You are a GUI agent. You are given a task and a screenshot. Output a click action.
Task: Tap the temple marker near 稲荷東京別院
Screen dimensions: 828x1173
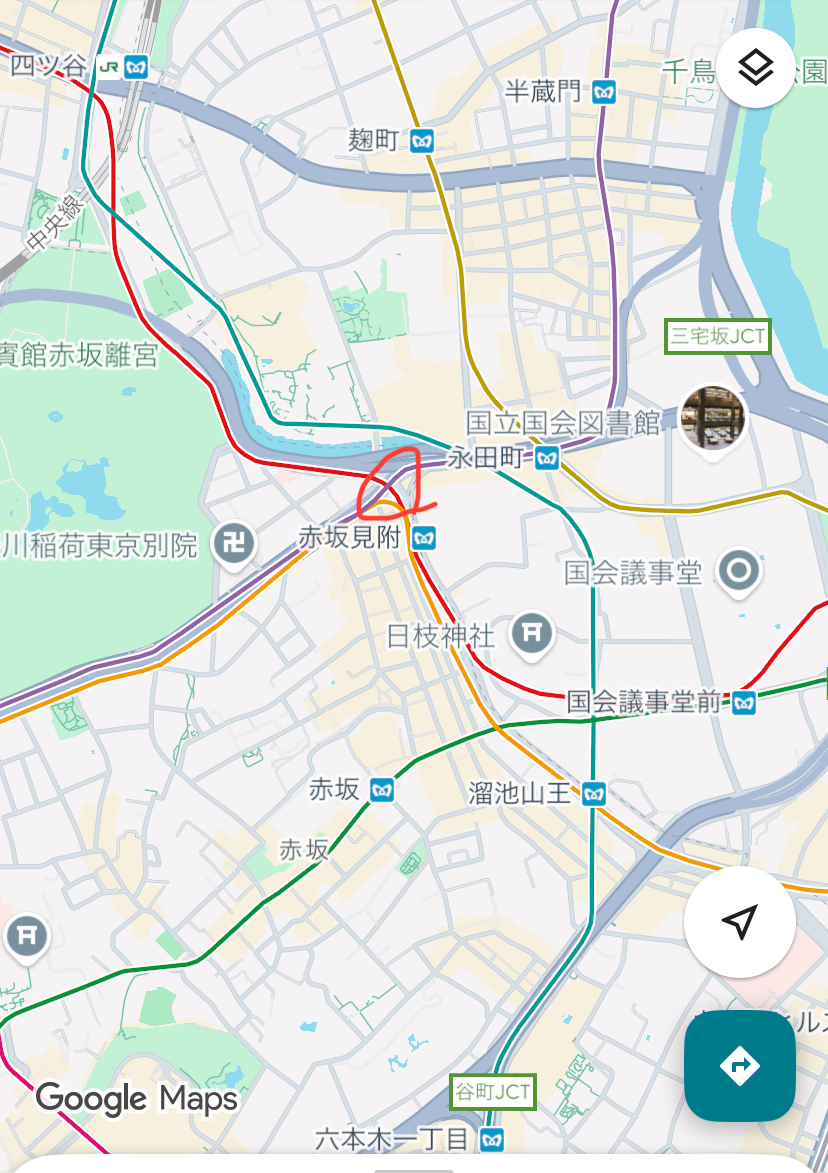pyautogui.click(x=235, y=545)
